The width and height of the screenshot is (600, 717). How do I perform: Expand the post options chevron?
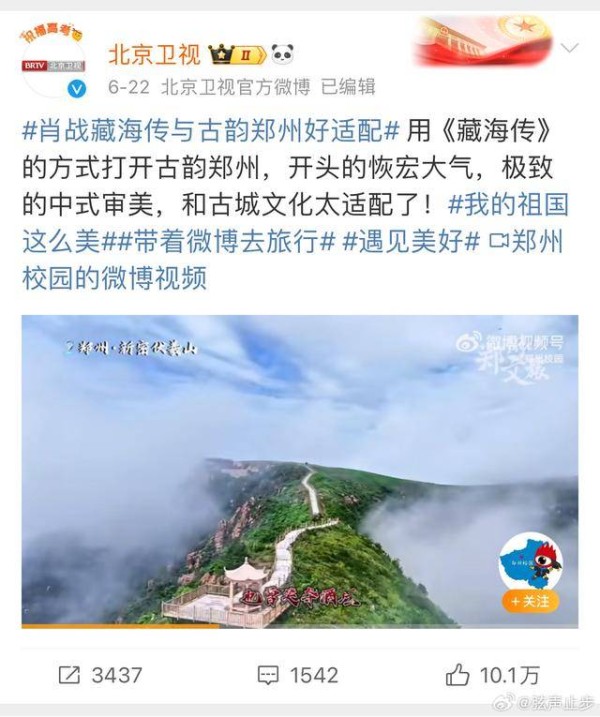click(x=569, y=48)
